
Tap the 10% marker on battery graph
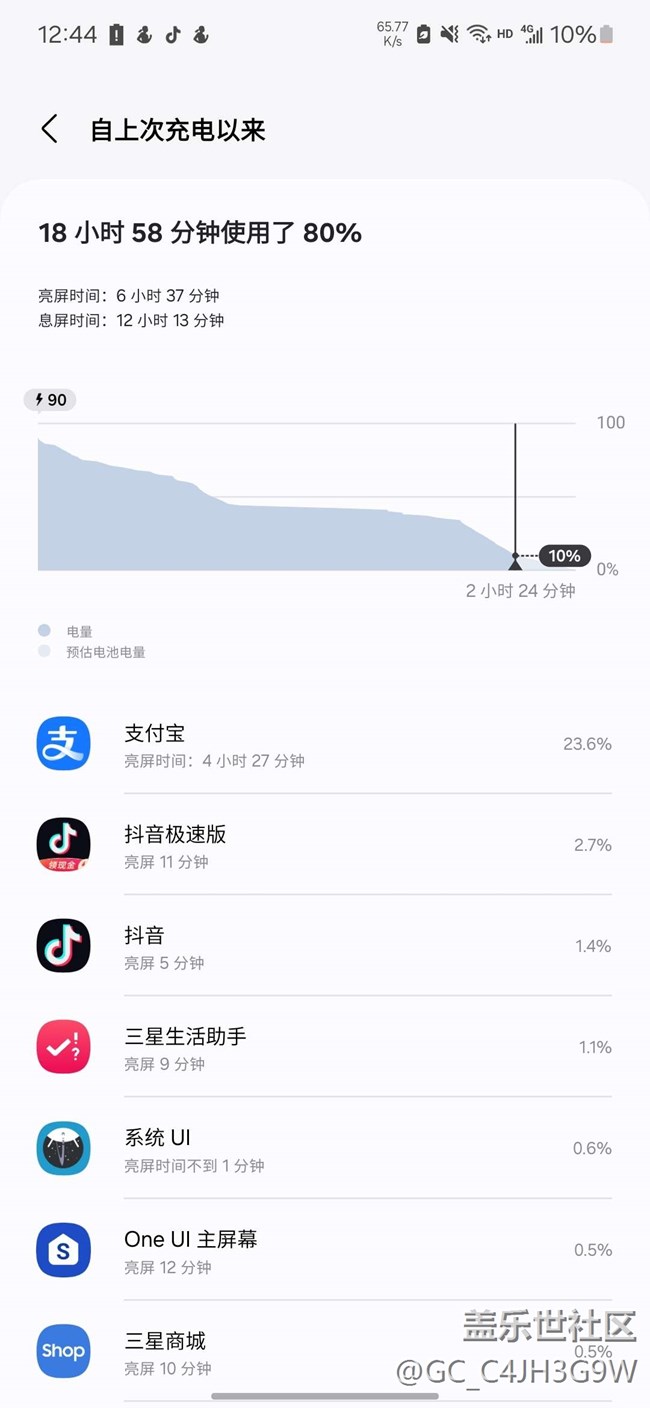click(x=564, y=556)
